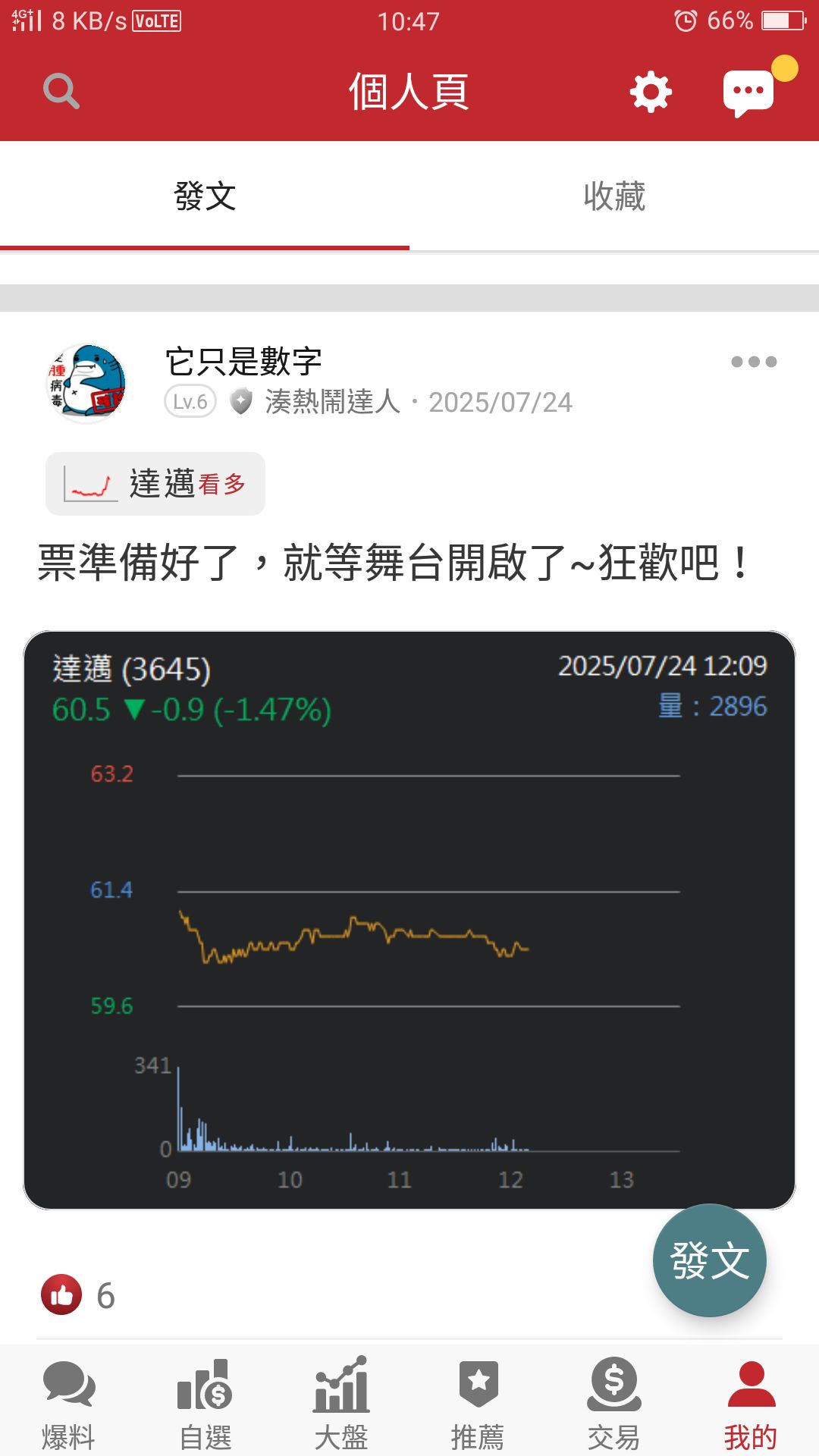
Task: Open 它只是數字 profile avatar
Action: click(x=86, y=381)
